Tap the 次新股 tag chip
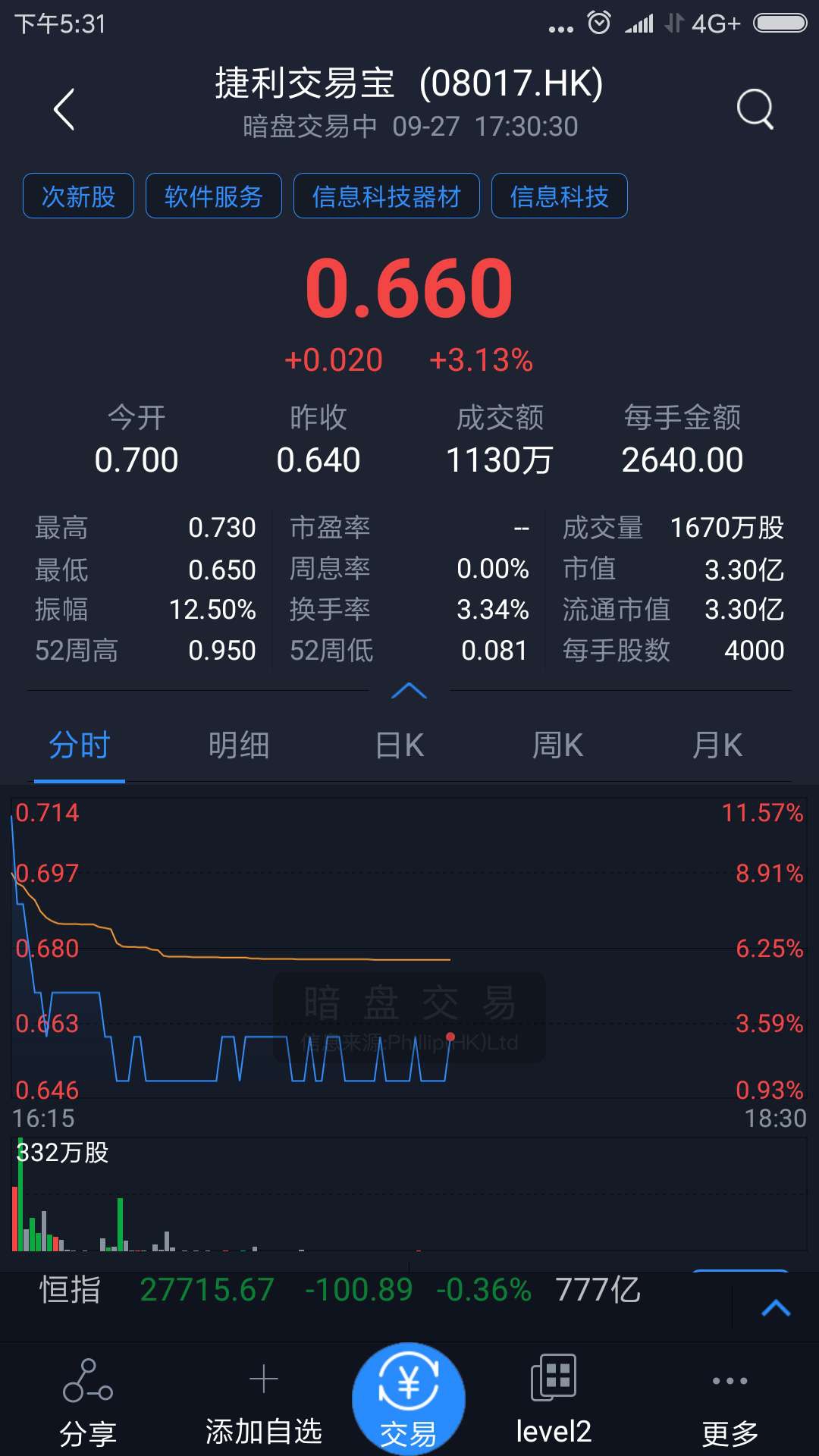Image resolution: width=819 pixels, height=1456 pixels. point(78,196)
